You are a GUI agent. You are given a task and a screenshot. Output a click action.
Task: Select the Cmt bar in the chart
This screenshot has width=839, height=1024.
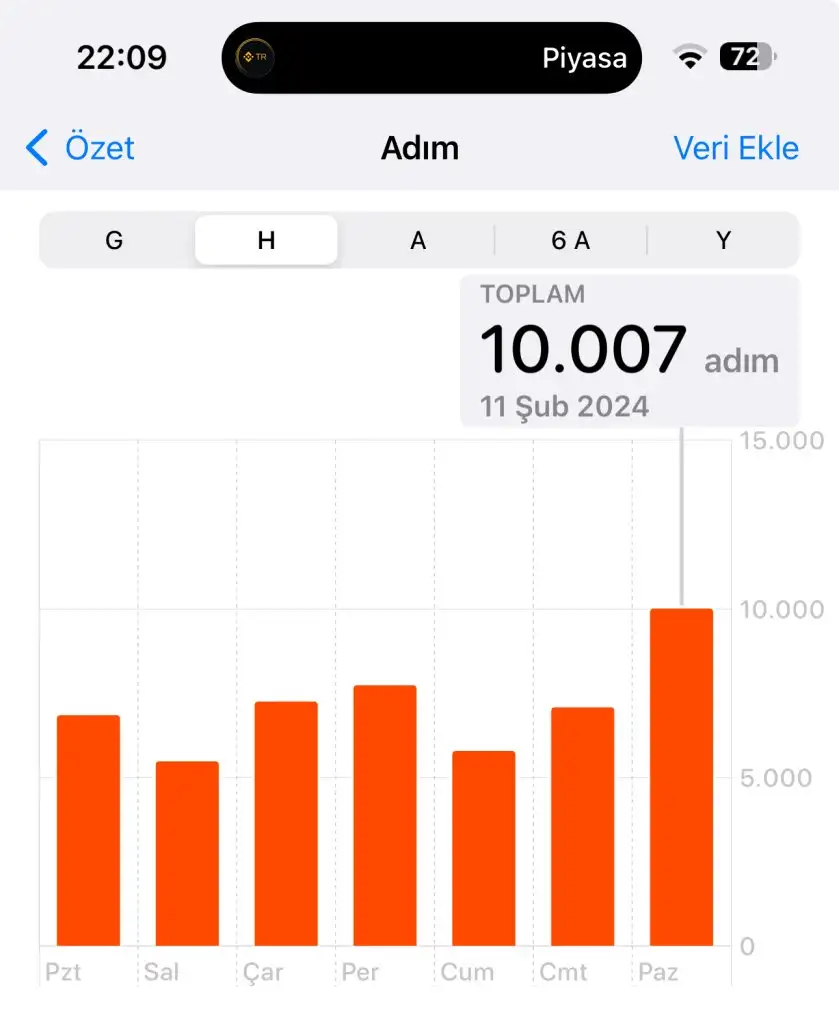coord(582,826)
